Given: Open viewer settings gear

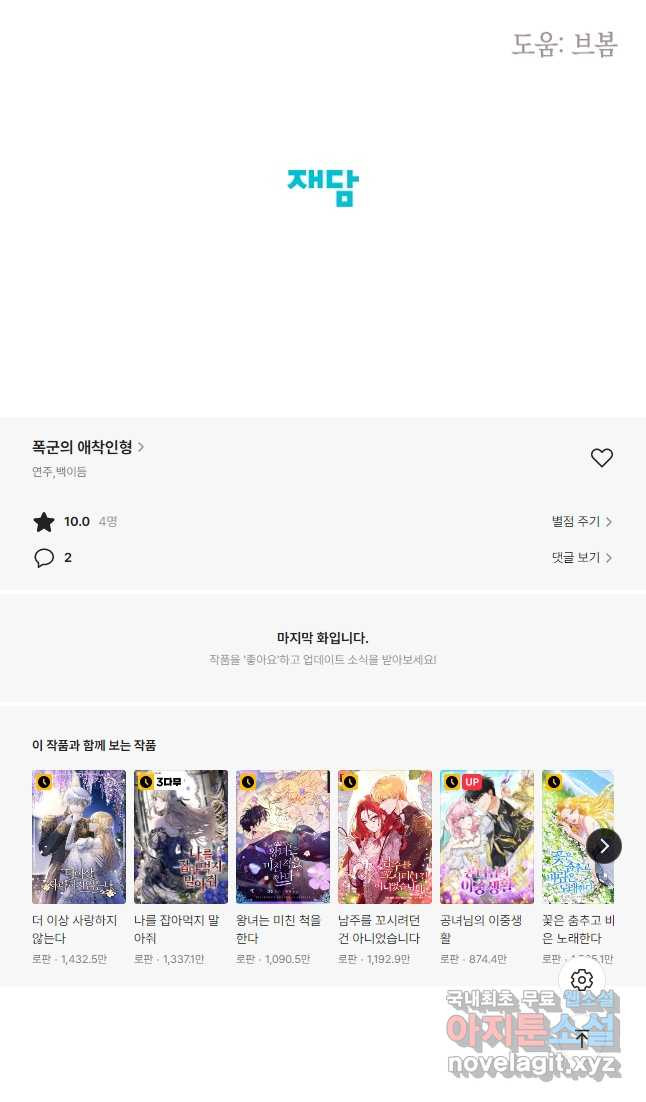Looking at the screenshot, I should click(582, 980).
